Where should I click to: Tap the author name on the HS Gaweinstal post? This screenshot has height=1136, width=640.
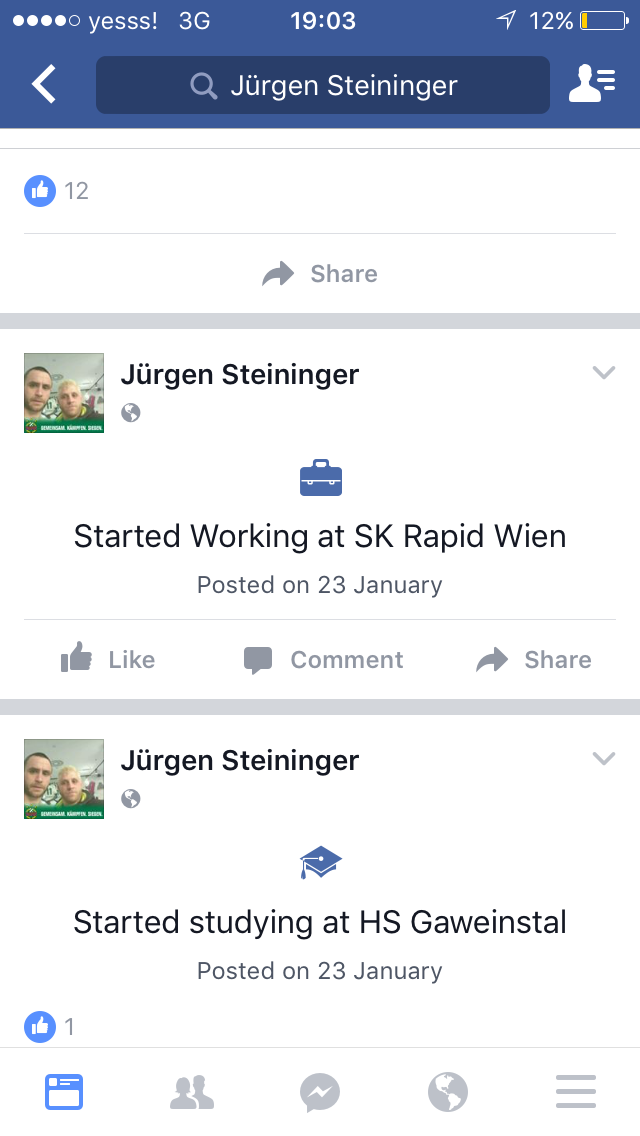pos(240,761)
